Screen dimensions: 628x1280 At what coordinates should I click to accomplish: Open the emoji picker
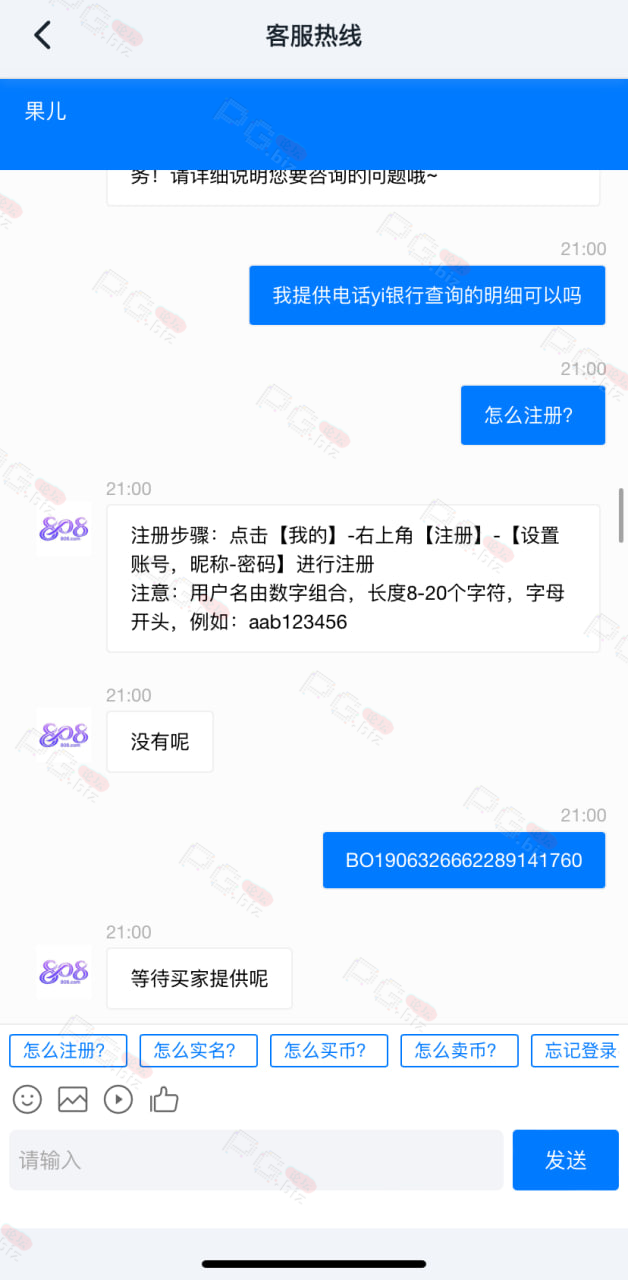click(27, 1100)
